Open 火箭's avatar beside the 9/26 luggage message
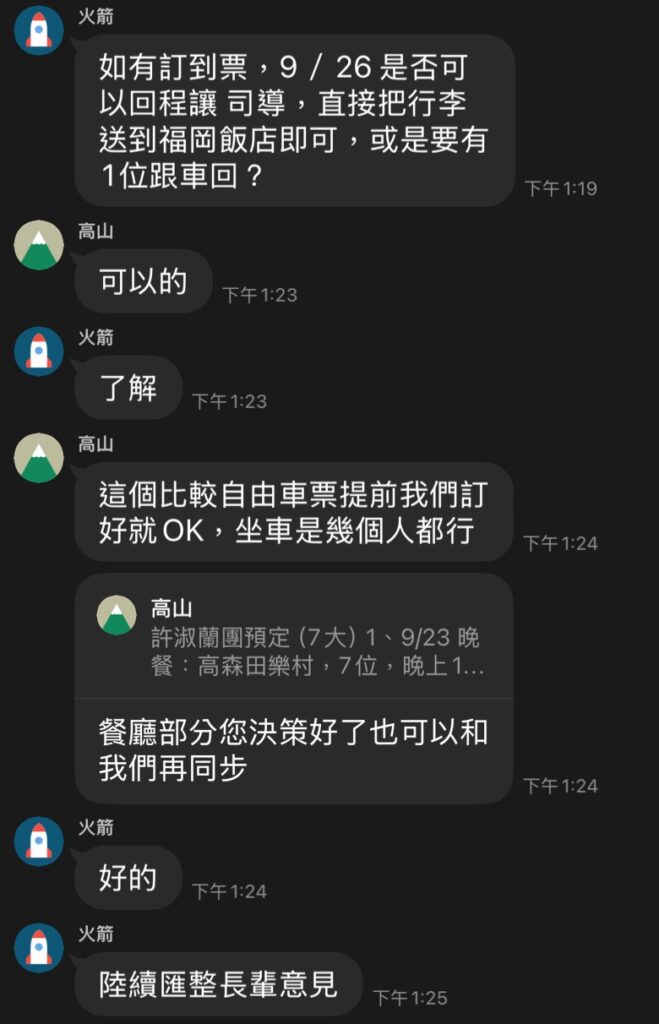This screenshot has height=1024, width=659. pos(39,30)
